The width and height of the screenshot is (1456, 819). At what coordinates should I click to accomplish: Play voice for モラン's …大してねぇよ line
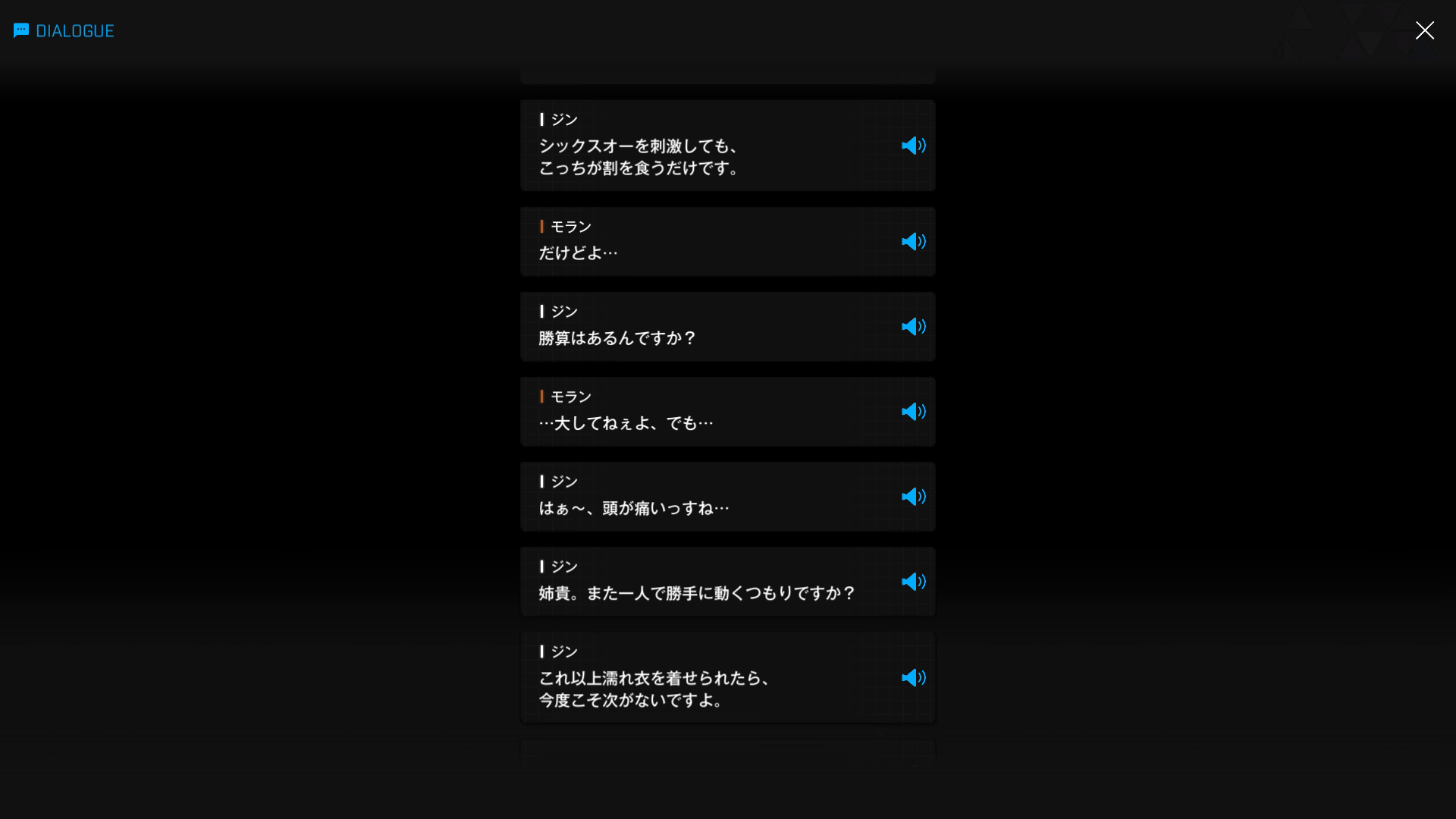tap(913, 412)
